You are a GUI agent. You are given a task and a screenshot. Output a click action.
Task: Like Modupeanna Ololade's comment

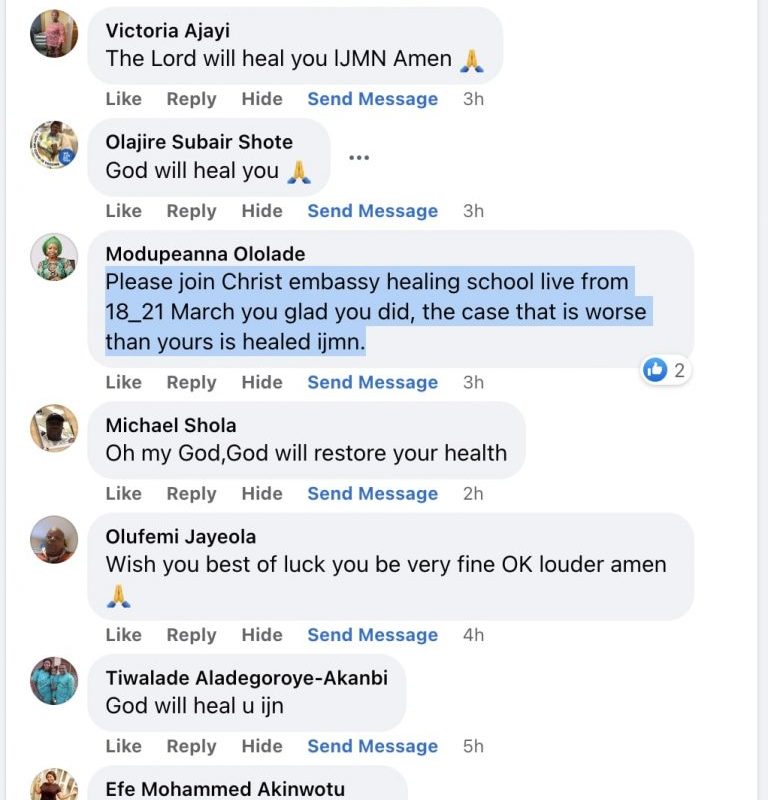(x=123, y=382)
